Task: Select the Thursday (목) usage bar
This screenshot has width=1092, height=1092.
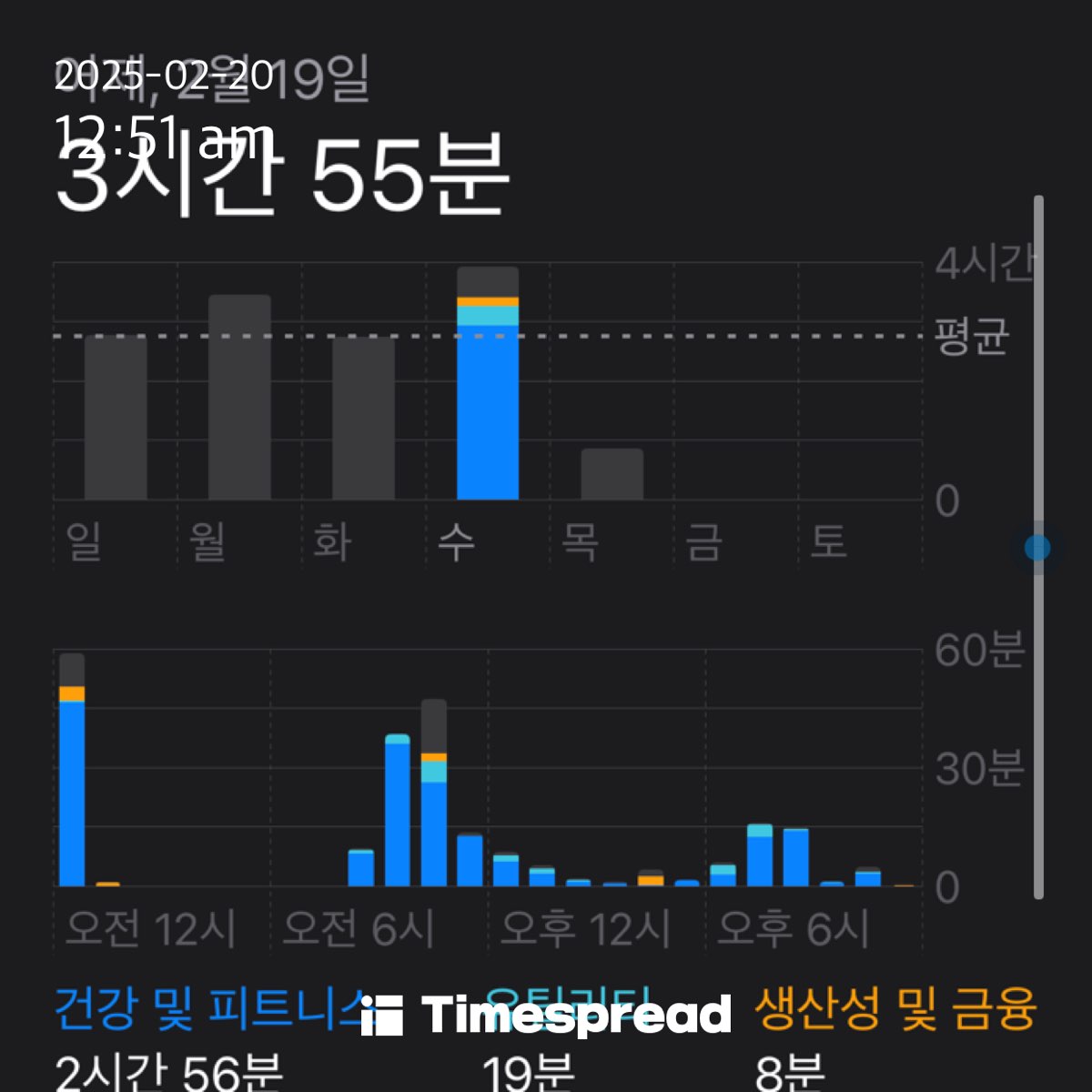Action: pyautogui.click(x=612, y=474)
